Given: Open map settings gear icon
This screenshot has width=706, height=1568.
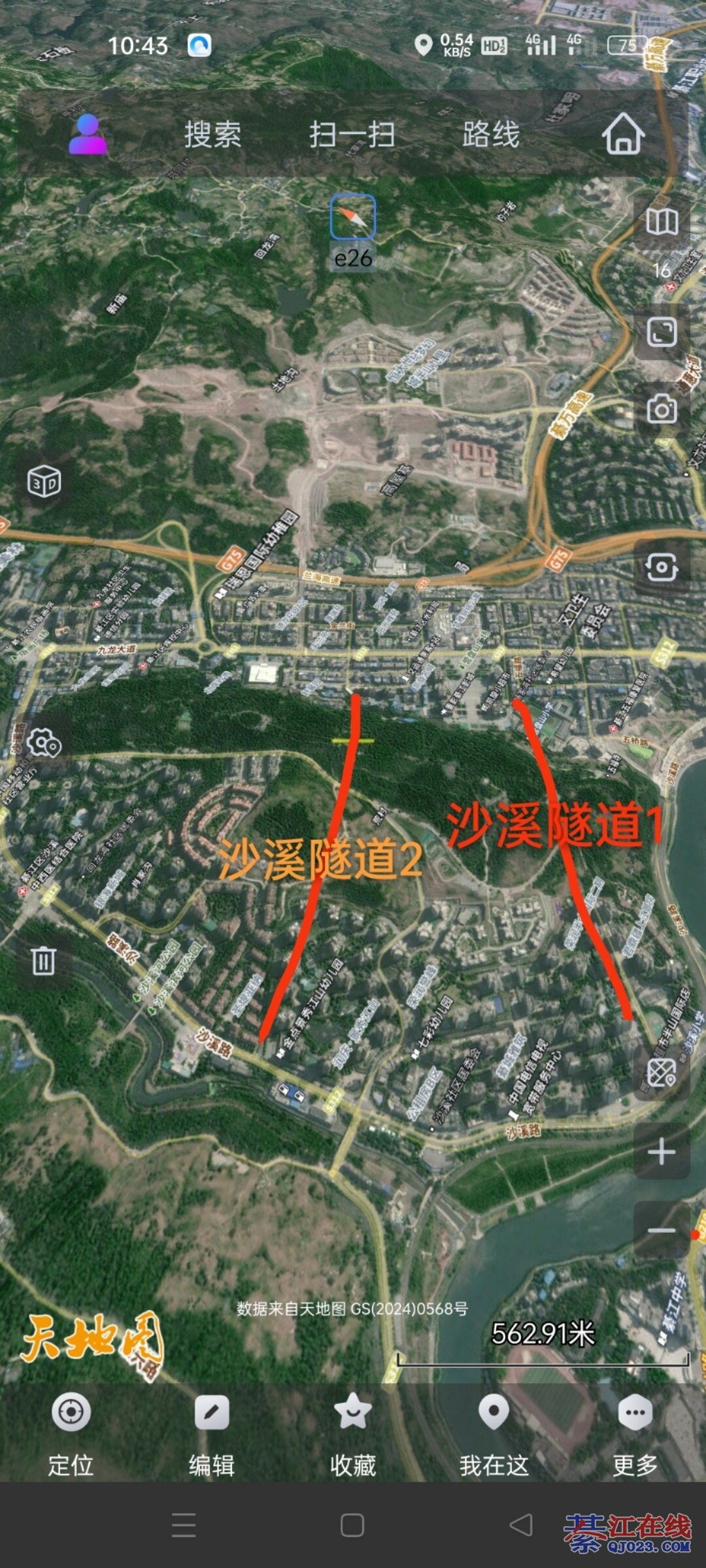Looking at the screenshot, I should pyautogui.click(x=44, y=743).
